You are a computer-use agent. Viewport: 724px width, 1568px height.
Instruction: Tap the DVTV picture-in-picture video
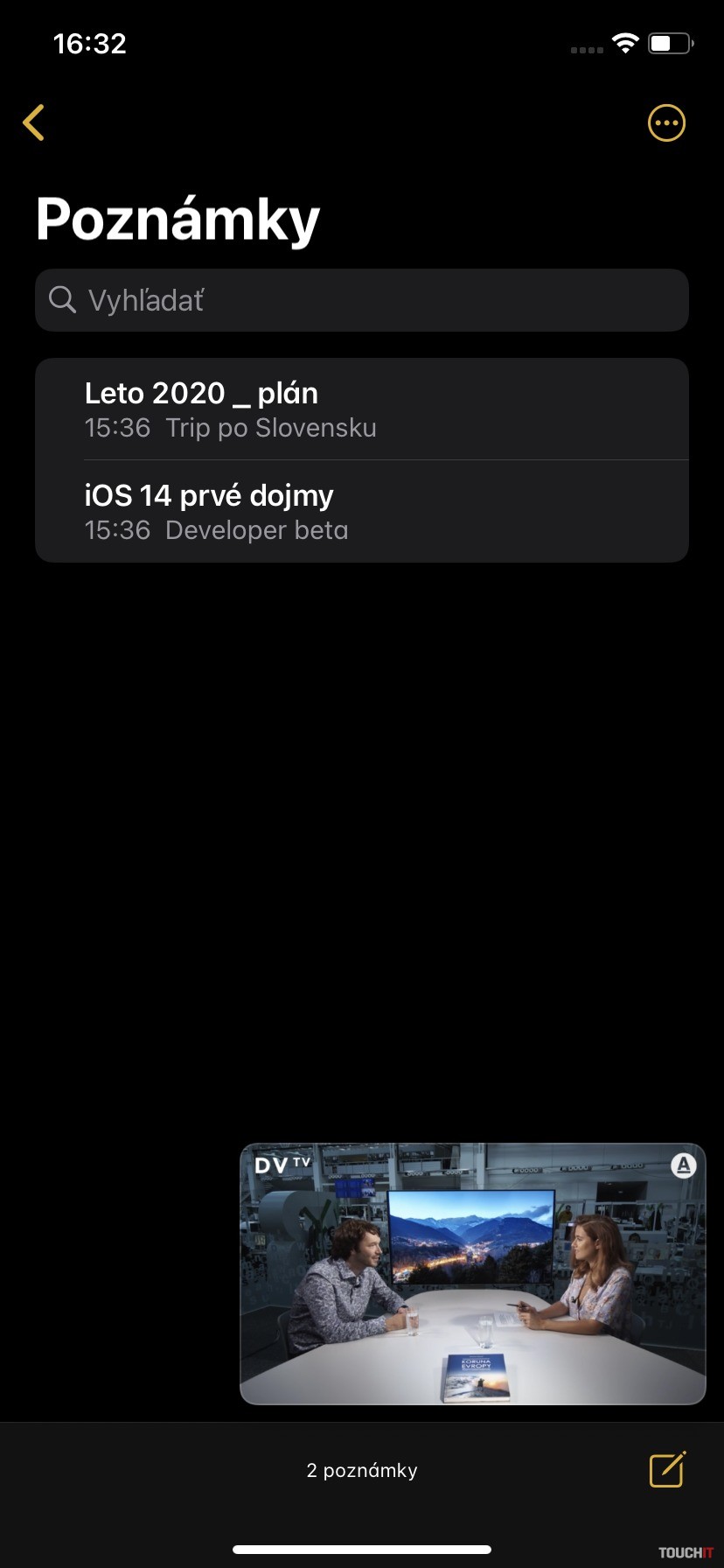pyautogui.click(x=472, y=1274)
